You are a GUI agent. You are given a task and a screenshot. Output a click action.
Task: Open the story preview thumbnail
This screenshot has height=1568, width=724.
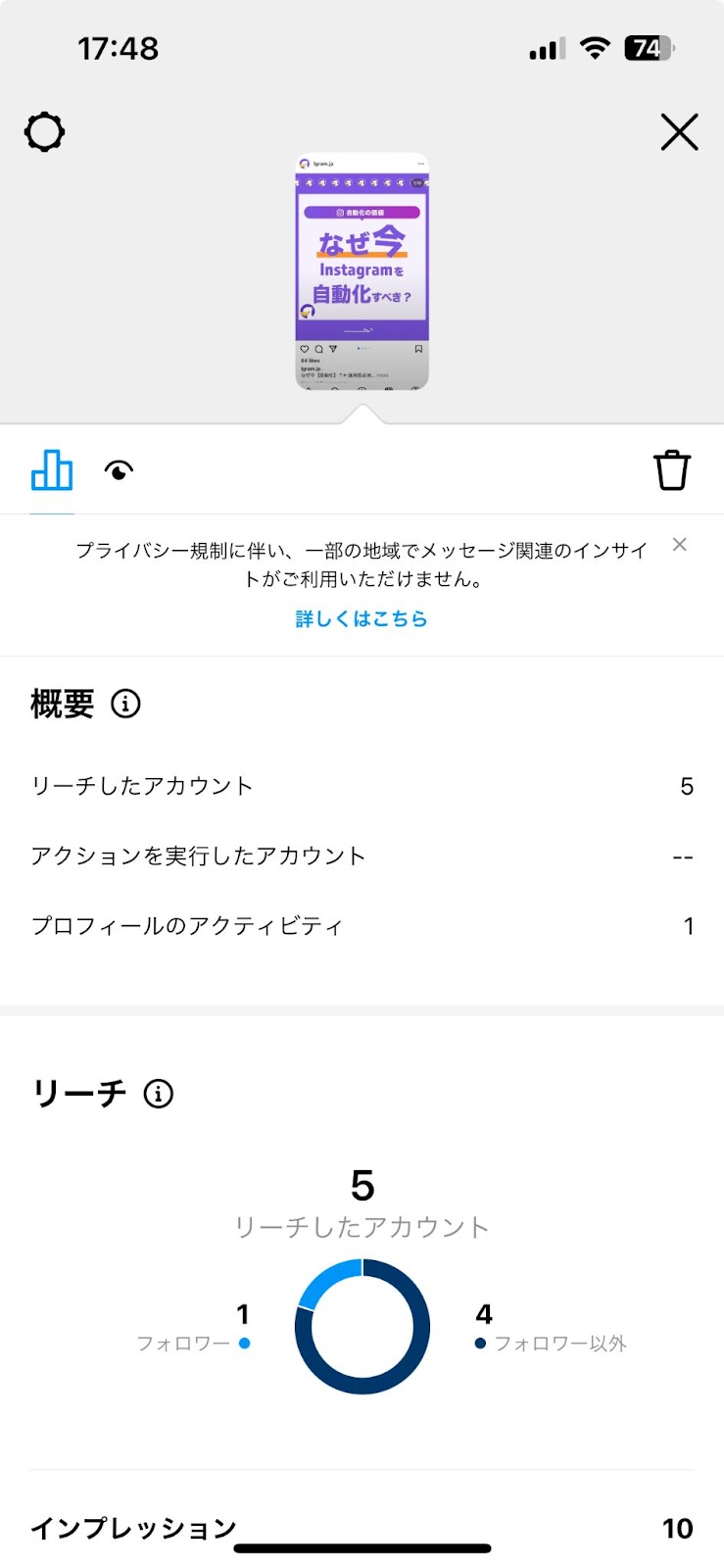point(362,271)
